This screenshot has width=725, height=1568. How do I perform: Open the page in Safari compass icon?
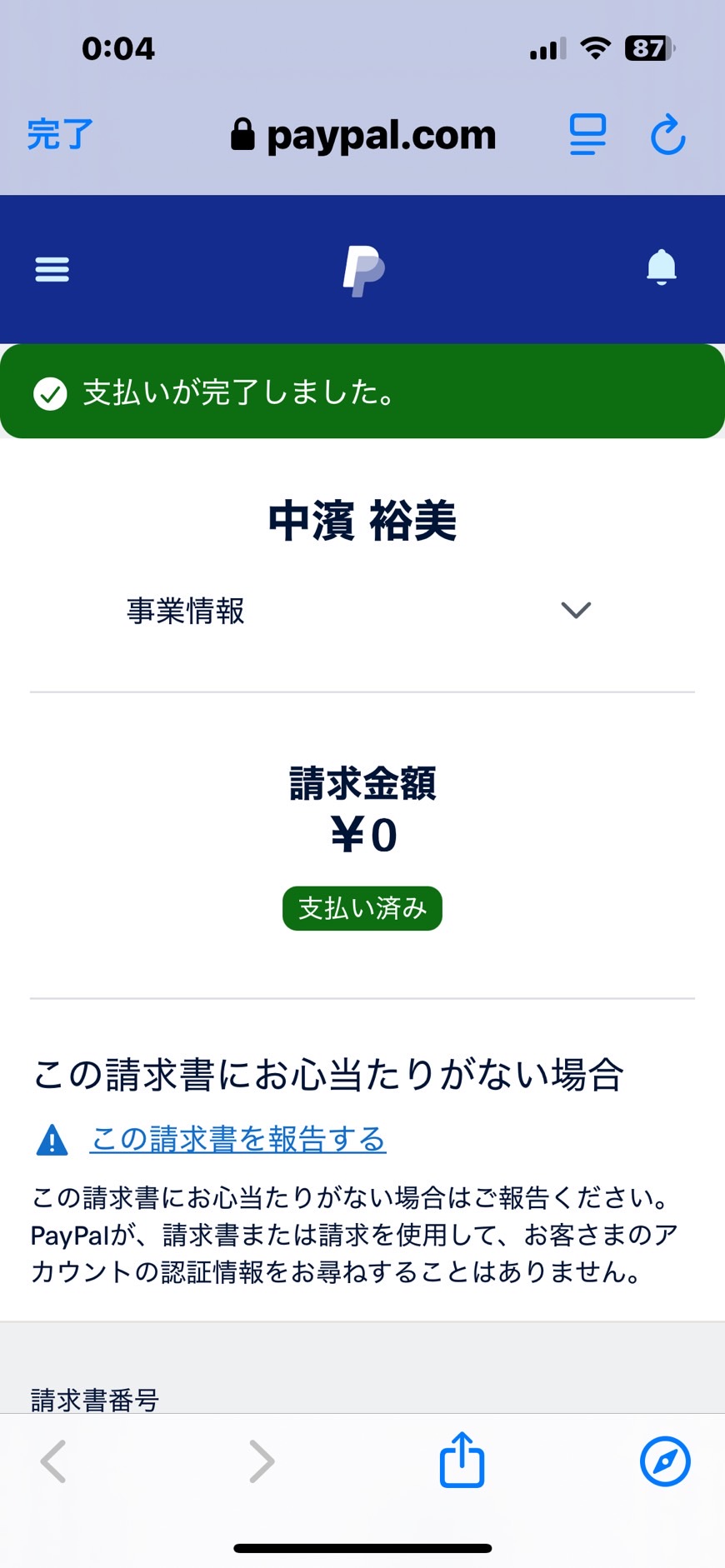(665, 1461)
